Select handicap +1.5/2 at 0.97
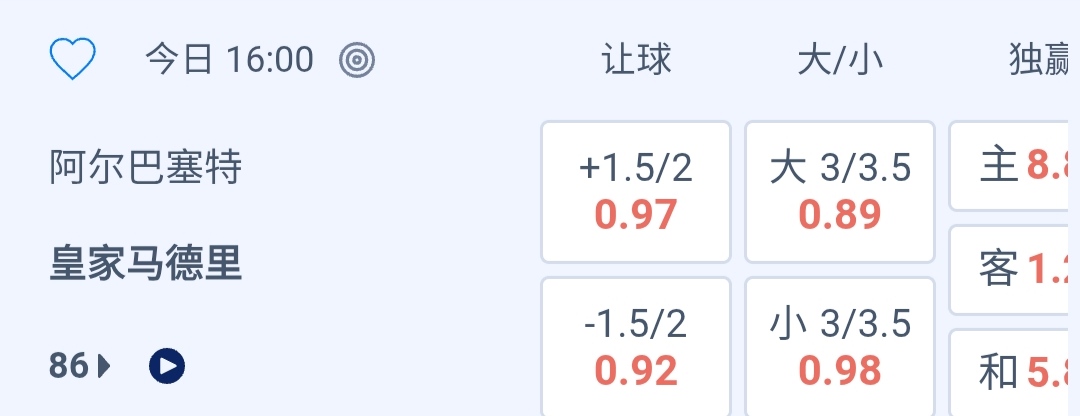Screen dimensions: 1080x416 click(636, 192)
